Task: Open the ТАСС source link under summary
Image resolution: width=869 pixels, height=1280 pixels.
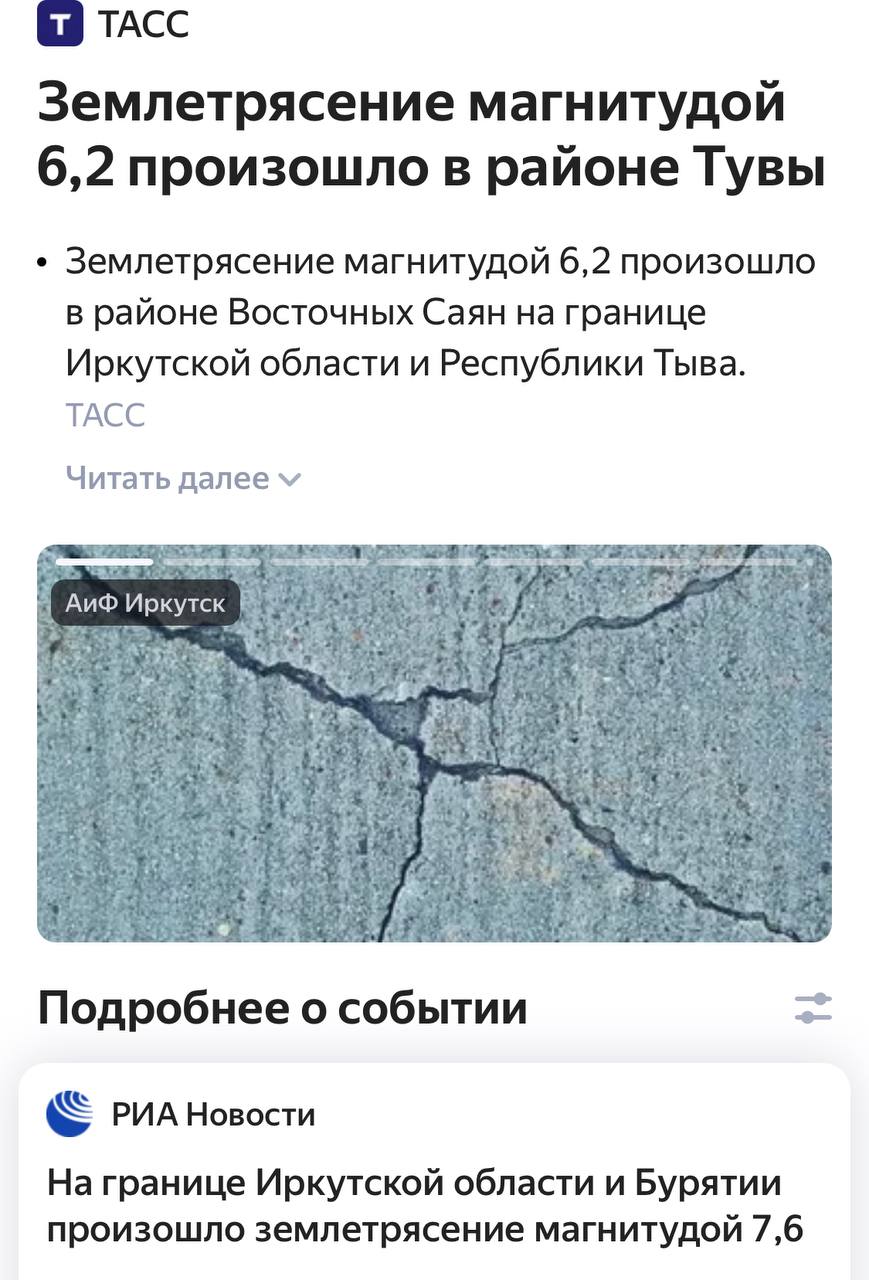Action: 105,414
